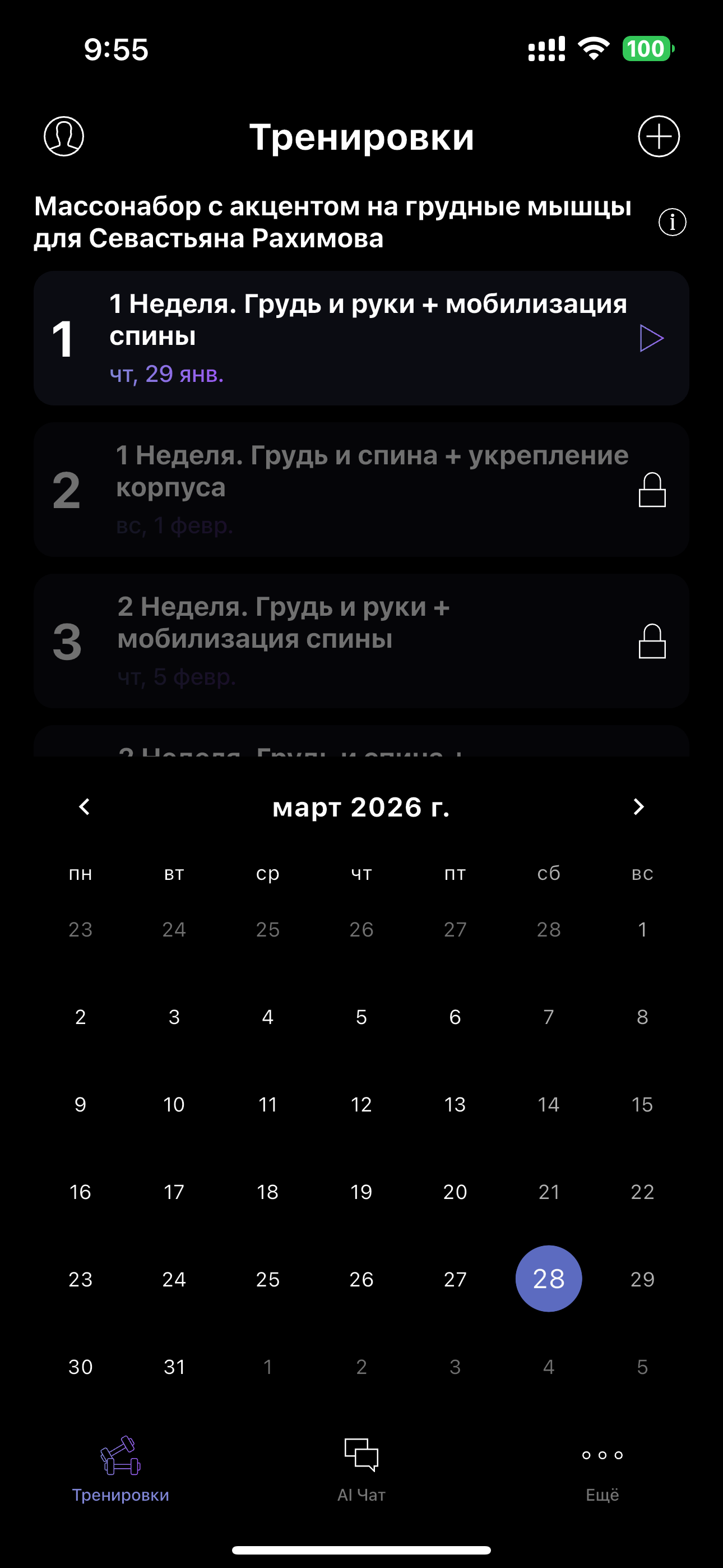Open locked workout 2 Грудь и спина
The height and width of the screenshot is (1568, 723).
361,490
